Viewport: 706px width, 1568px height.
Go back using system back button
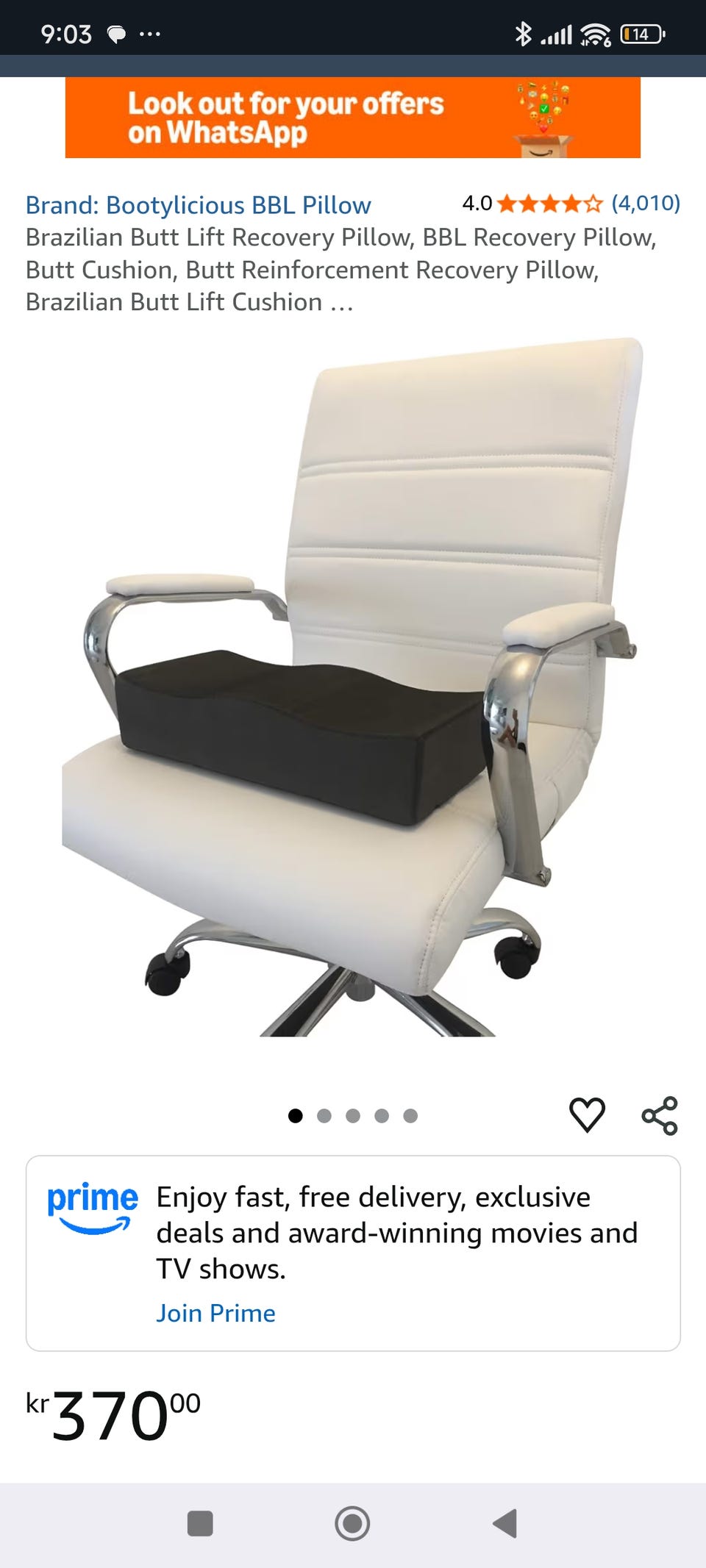(505, 1523)
